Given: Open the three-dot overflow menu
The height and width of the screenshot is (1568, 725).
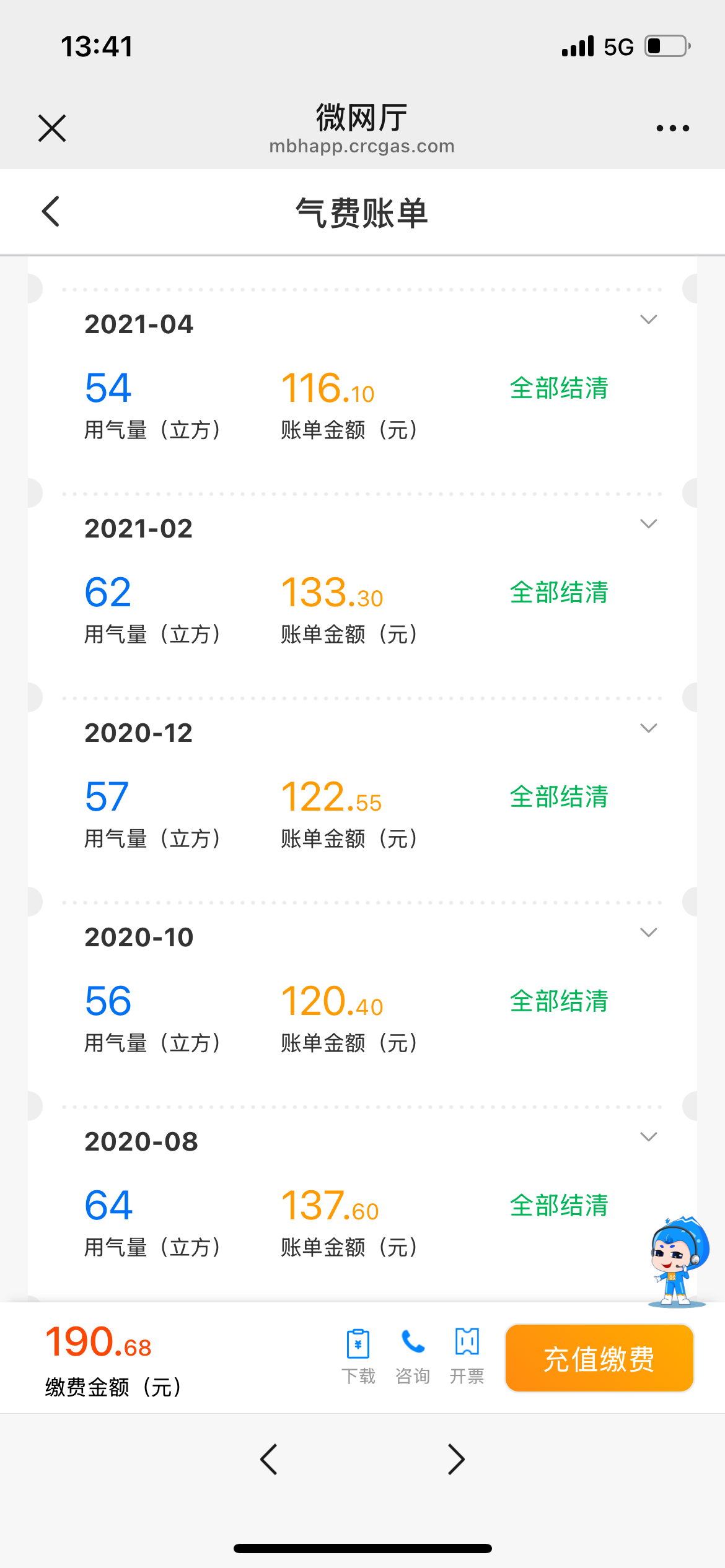Looking at the screenshot, I should tap(672, 128).
